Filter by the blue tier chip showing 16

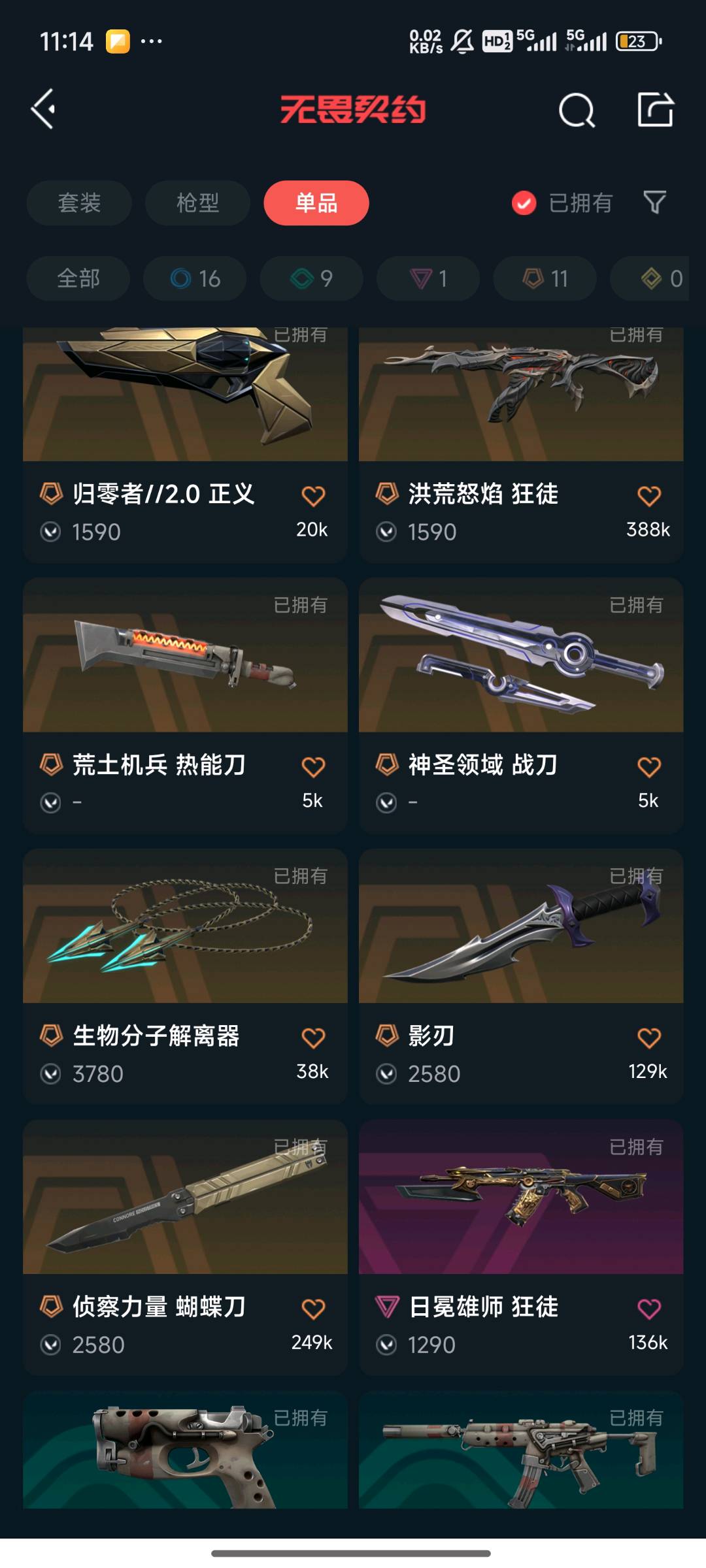click(x=195, y=279)
